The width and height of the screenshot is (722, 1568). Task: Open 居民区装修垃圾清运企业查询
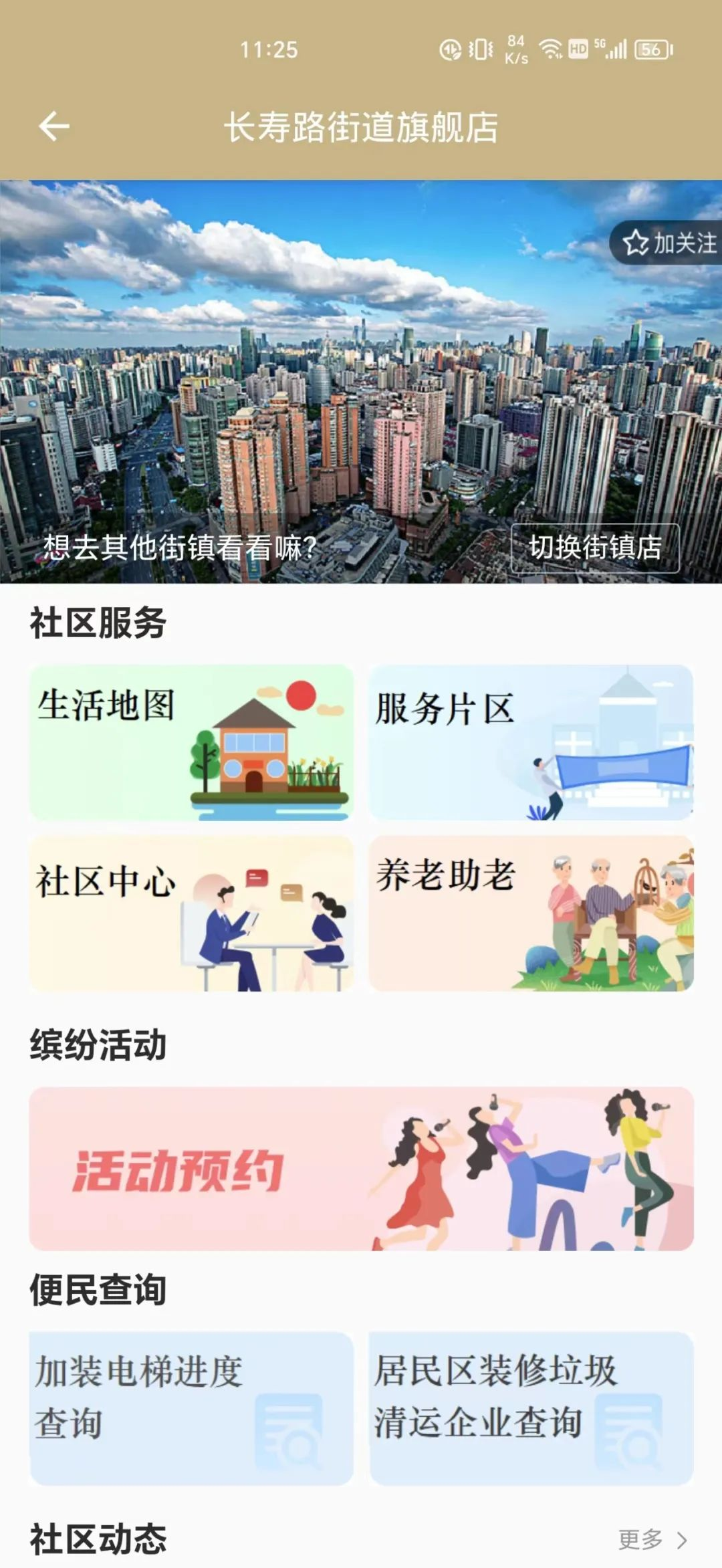[531, 1408]
